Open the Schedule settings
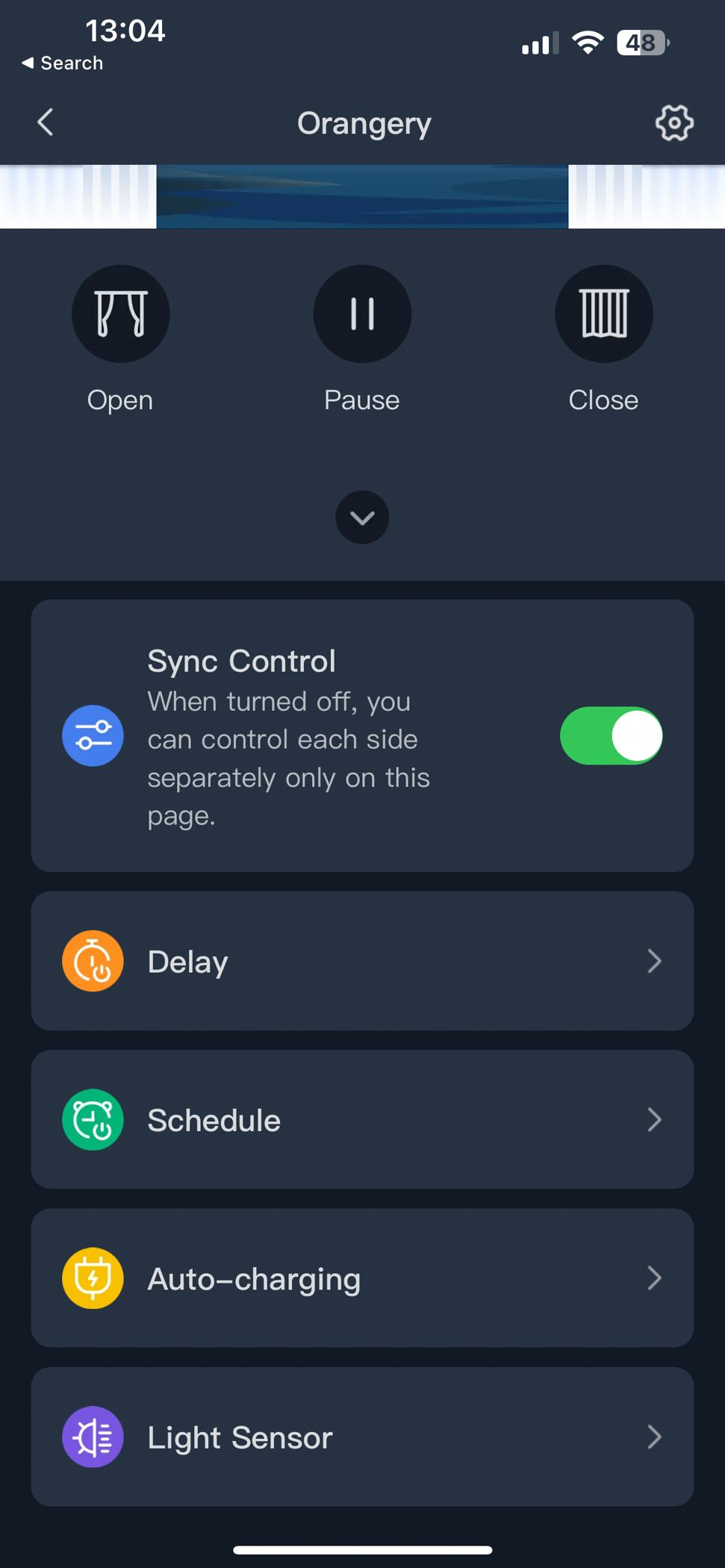The width and height of the screenshot is (725, 1568). [x=362, y=1119]
